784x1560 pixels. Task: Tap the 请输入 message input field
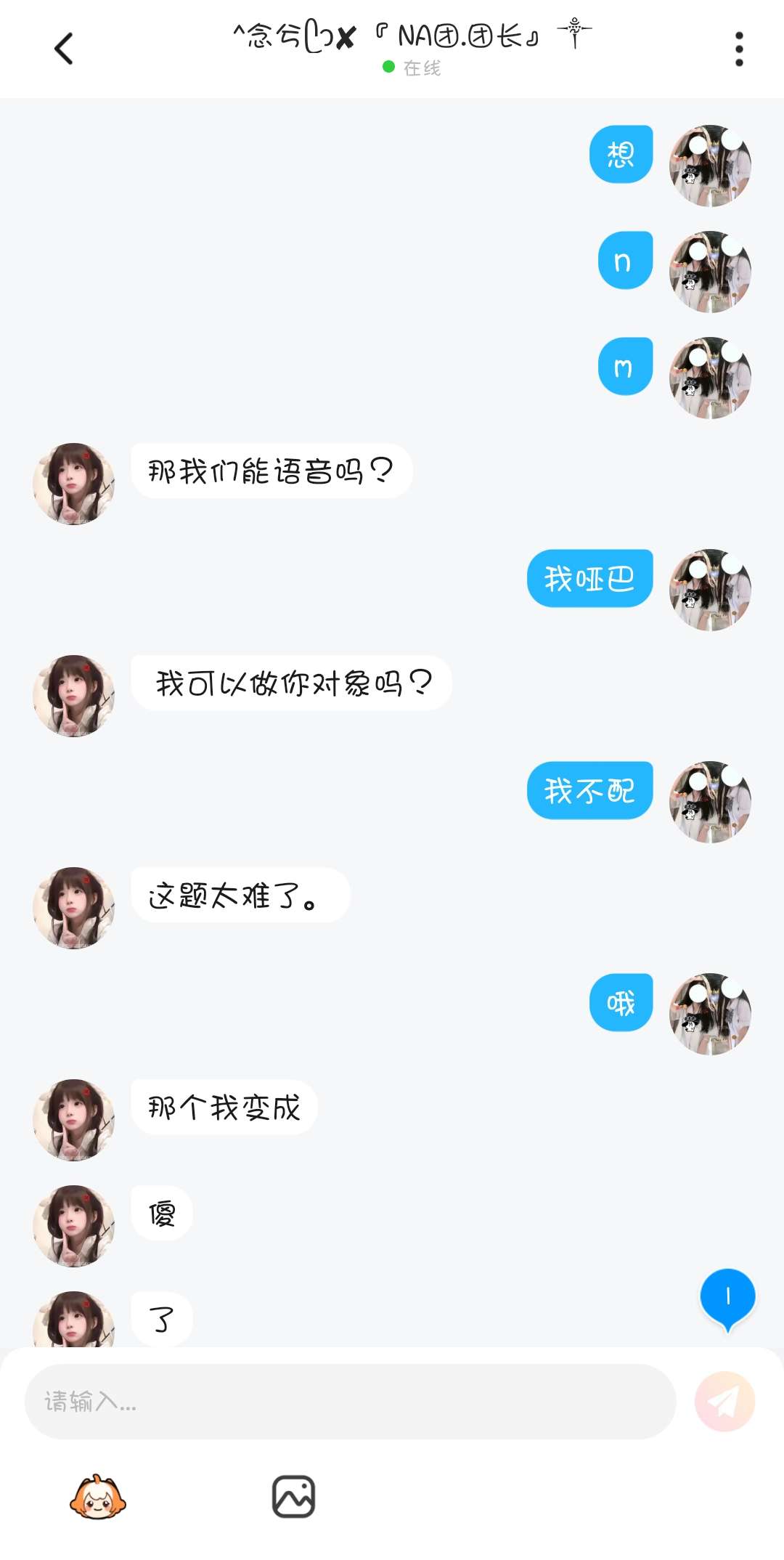point(350,1401)
